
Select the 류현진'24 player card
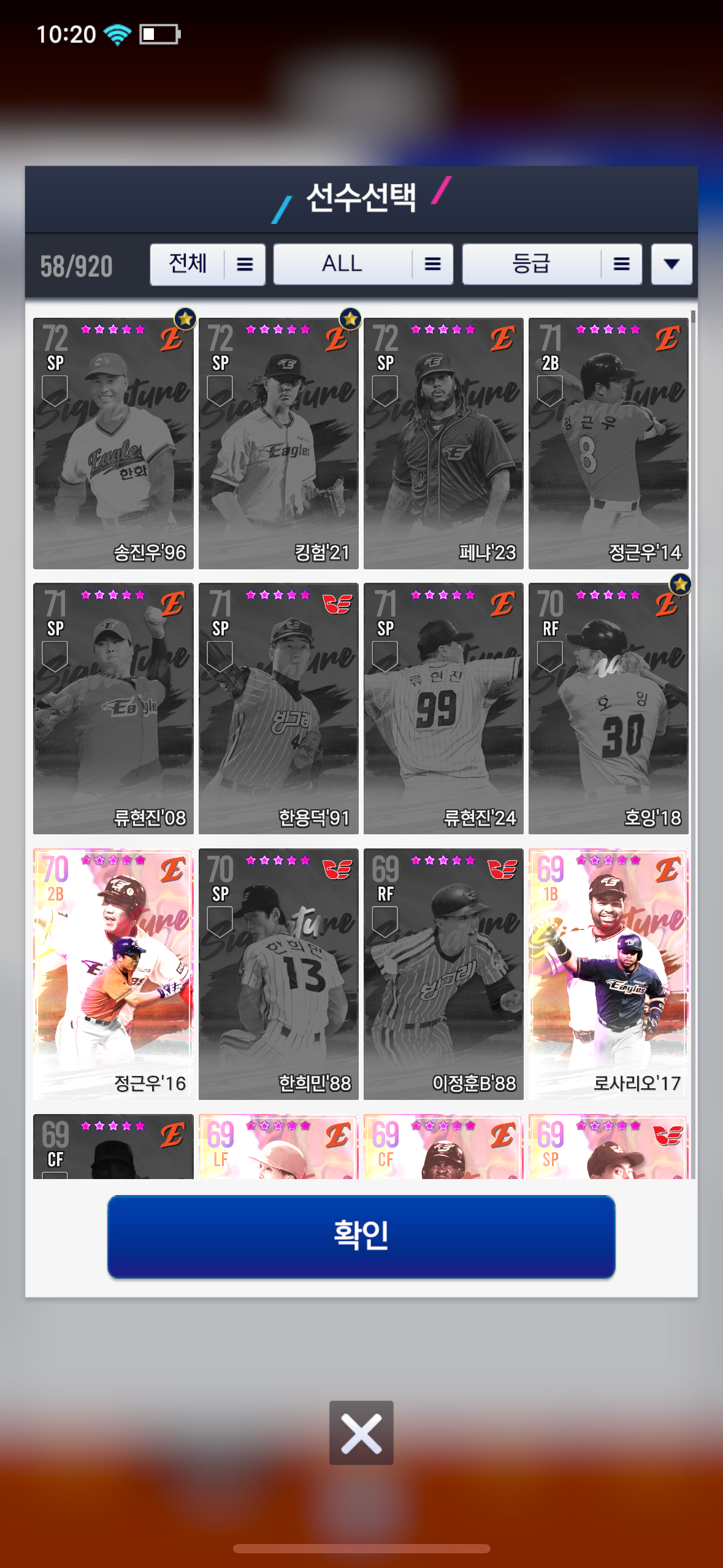coord(443,709)
